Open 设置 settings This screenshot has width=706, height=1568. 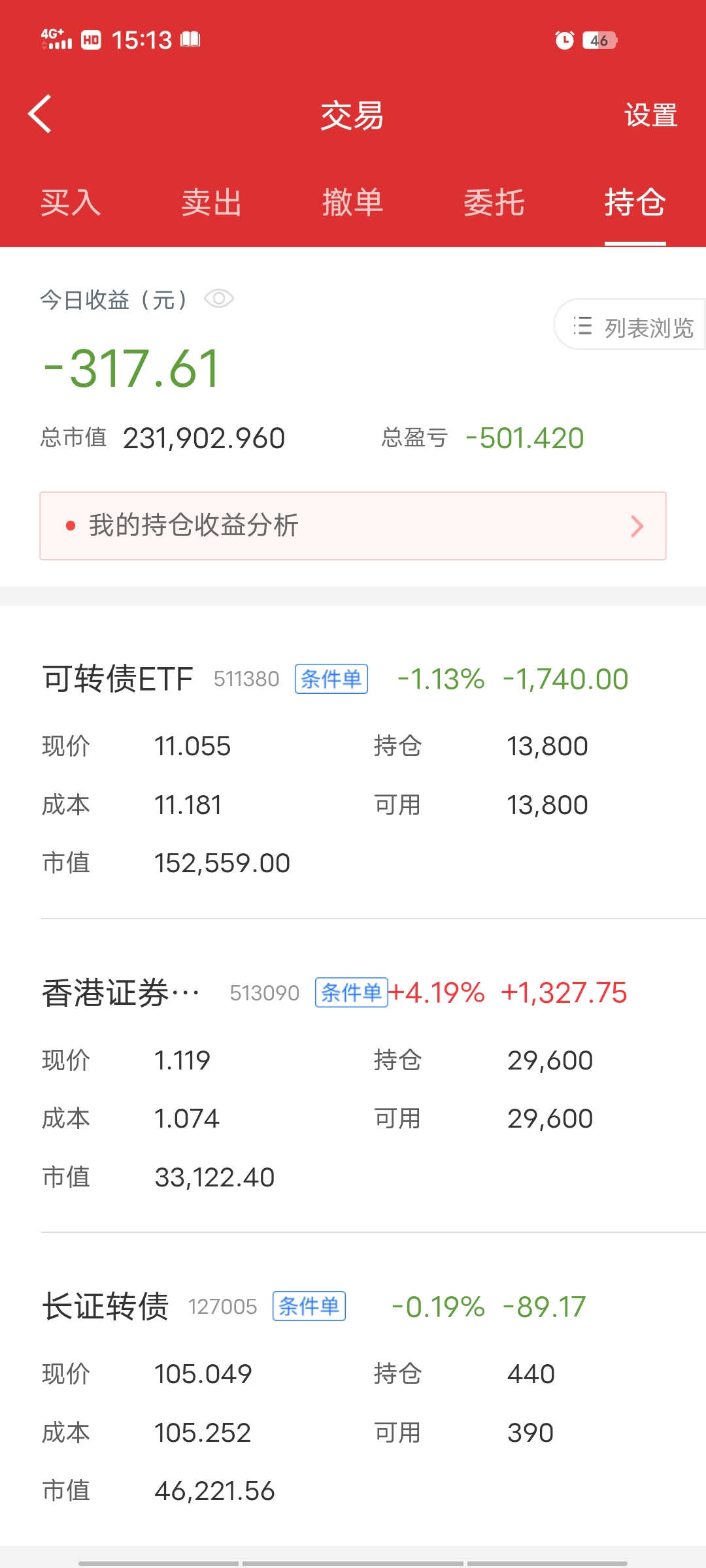pos(650,116)
